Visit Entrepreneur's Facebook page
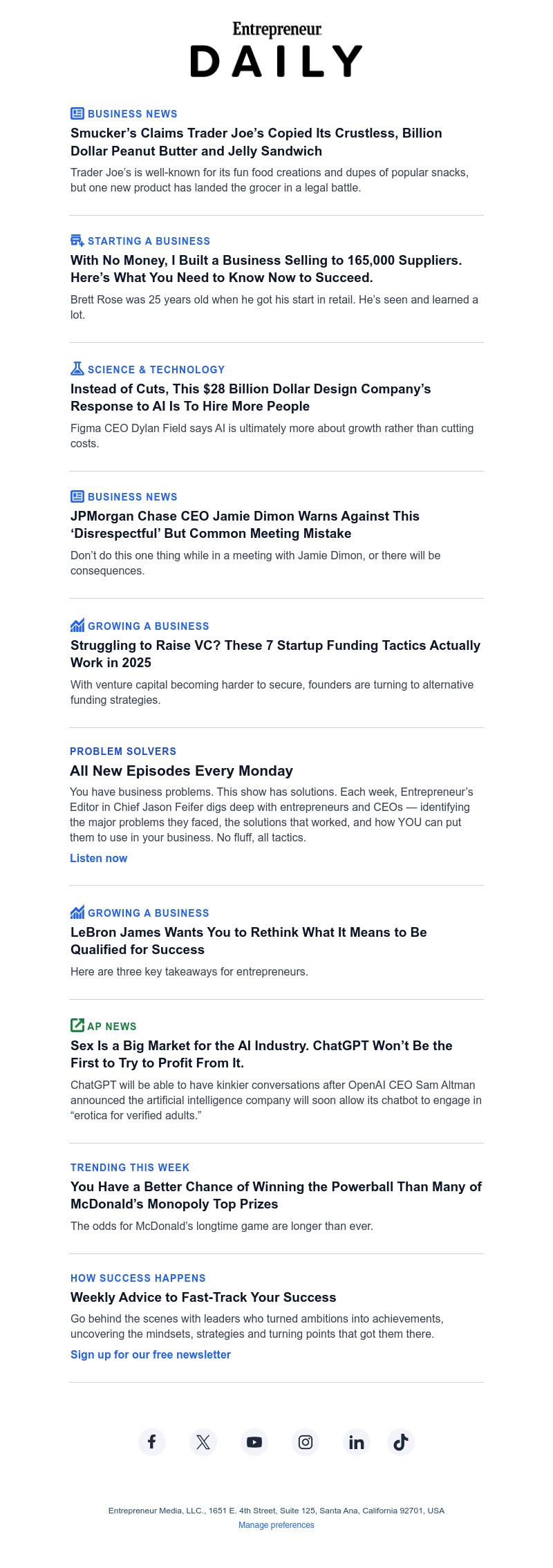 click(152, 1442)
